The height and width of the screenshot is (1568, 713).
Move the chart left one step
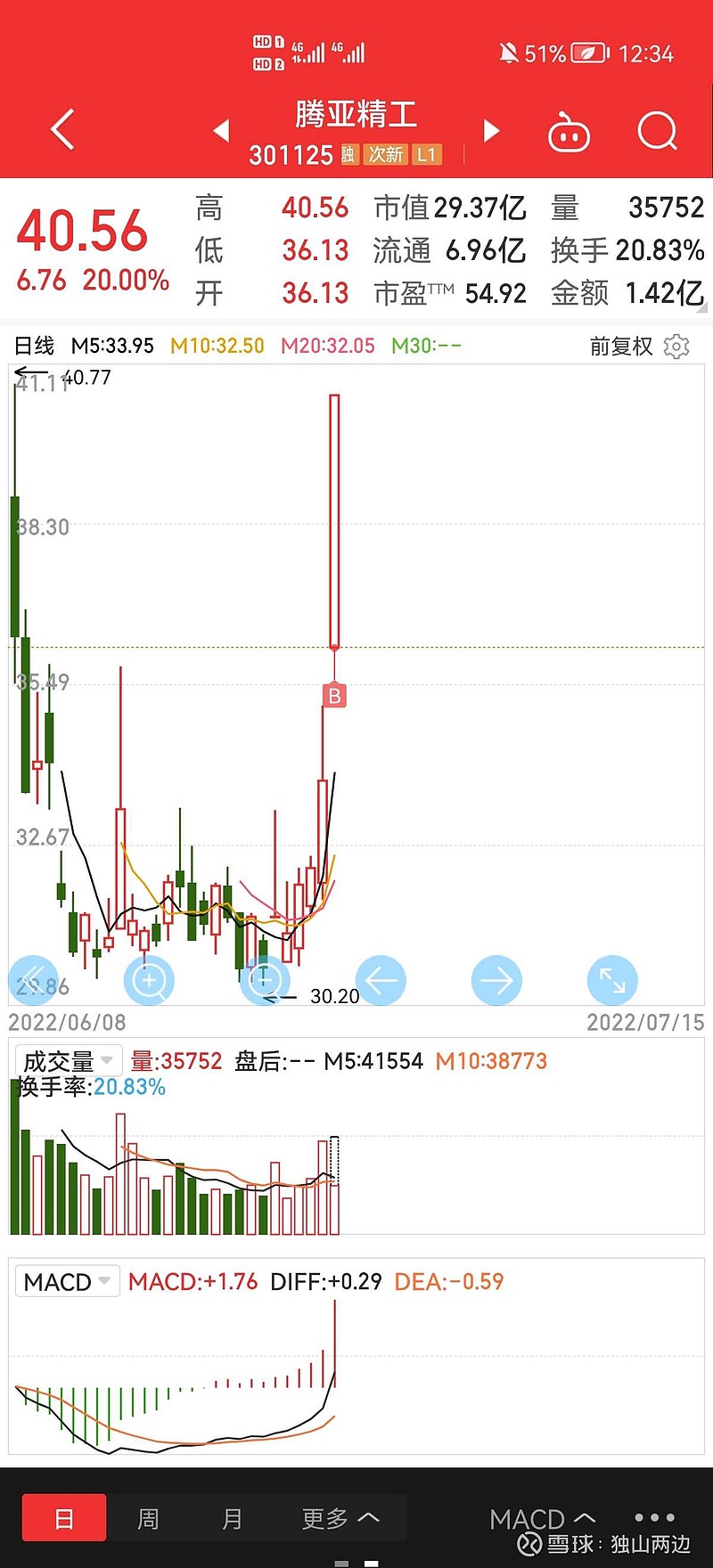click(381, 981)
